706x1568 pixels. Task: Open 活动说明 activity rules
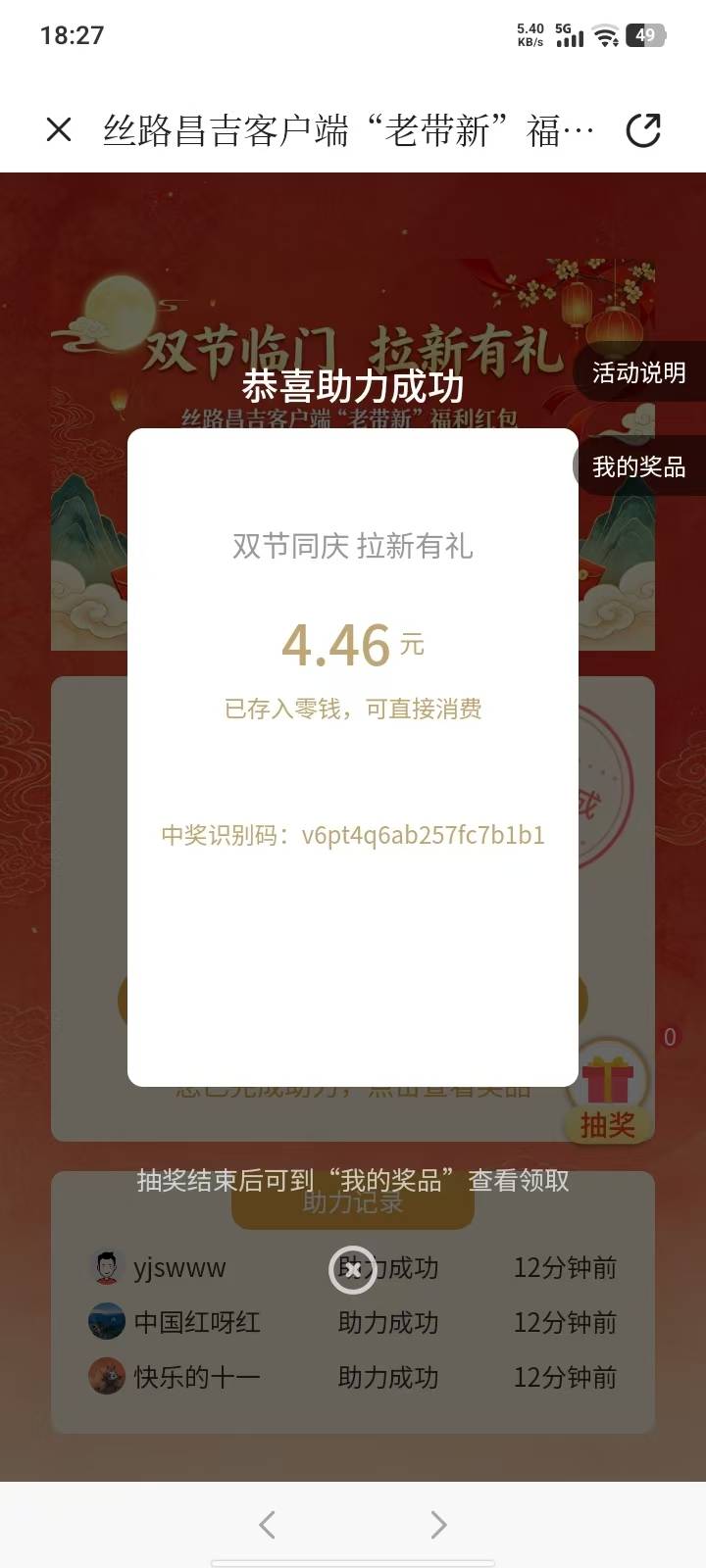(639, 372)
